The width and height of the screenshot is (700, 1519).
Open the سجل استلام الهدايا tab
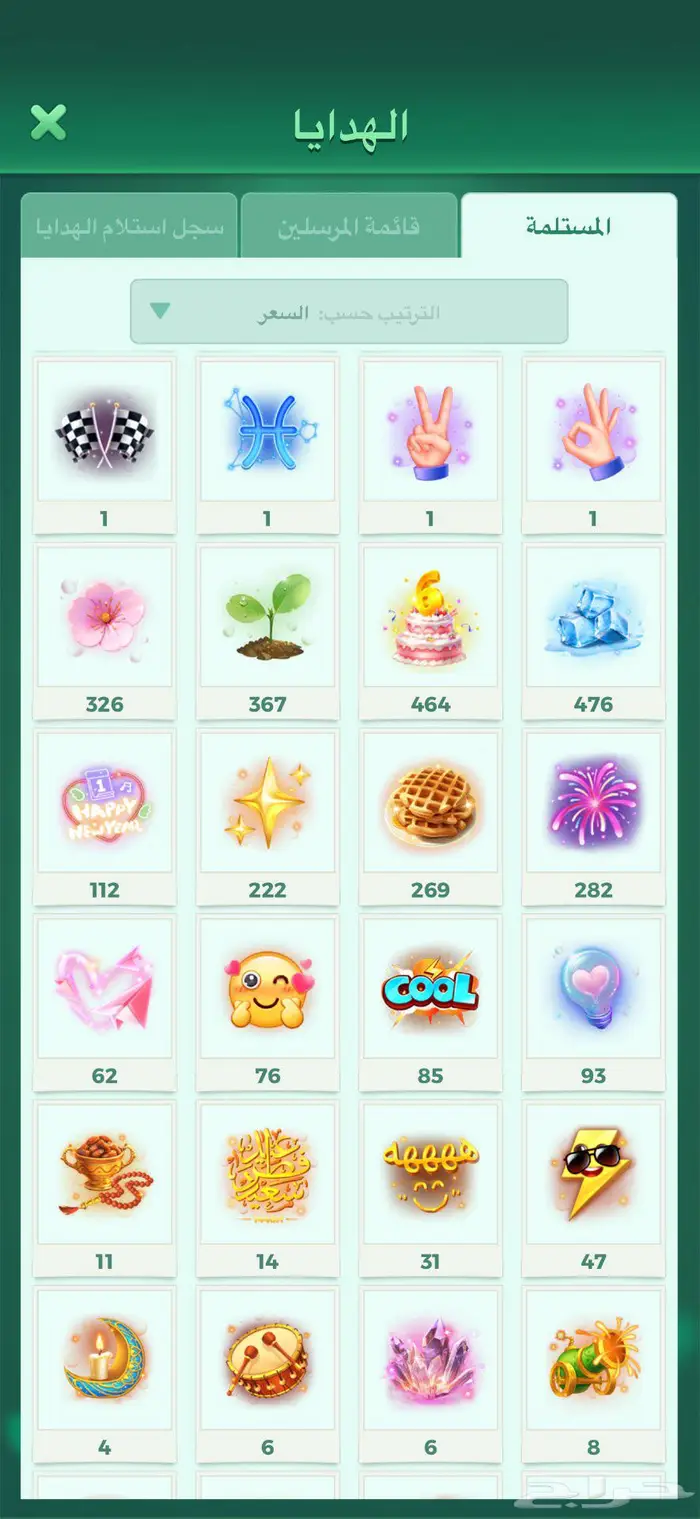129,227
